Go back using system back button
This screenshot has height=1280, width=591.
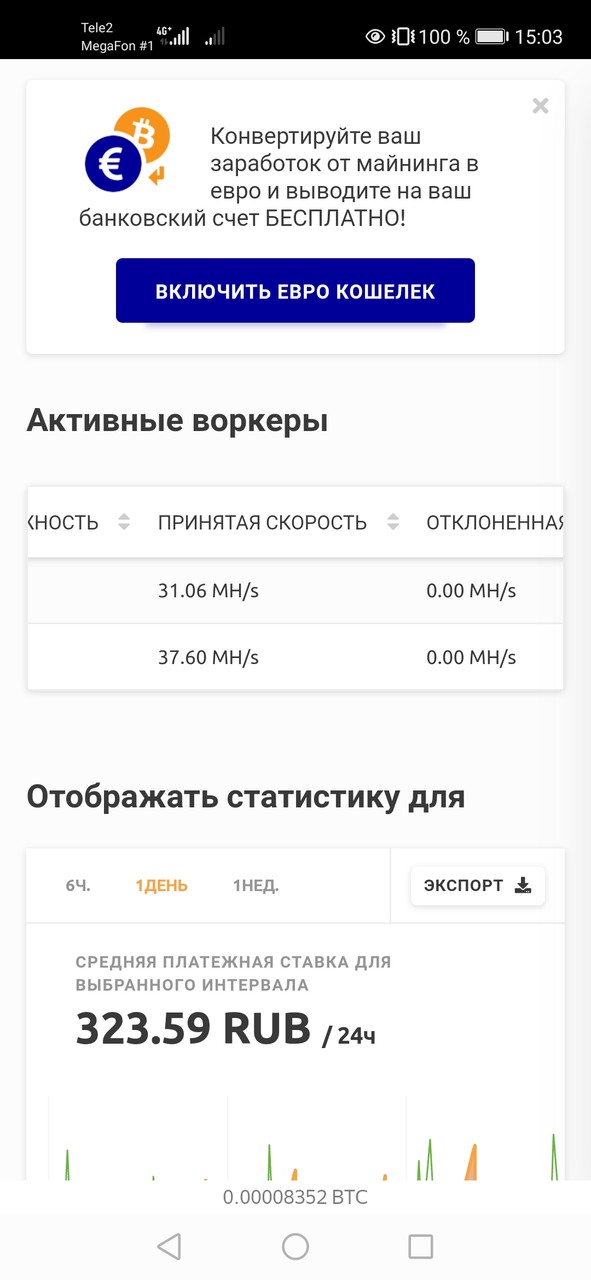coord(169,1246)
